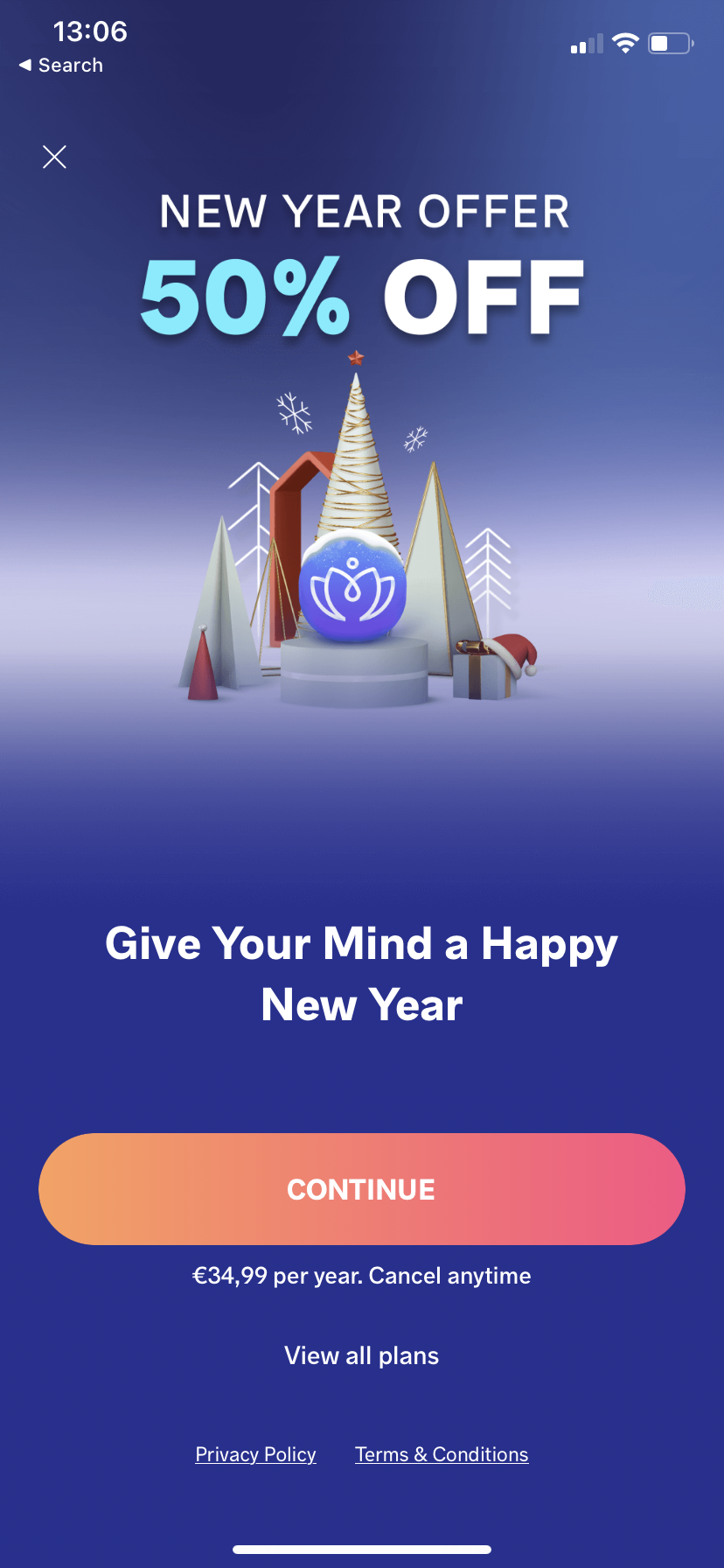Tap the red star atop the Christmas tree
724x1568 pixels.
tap(354, 357)
